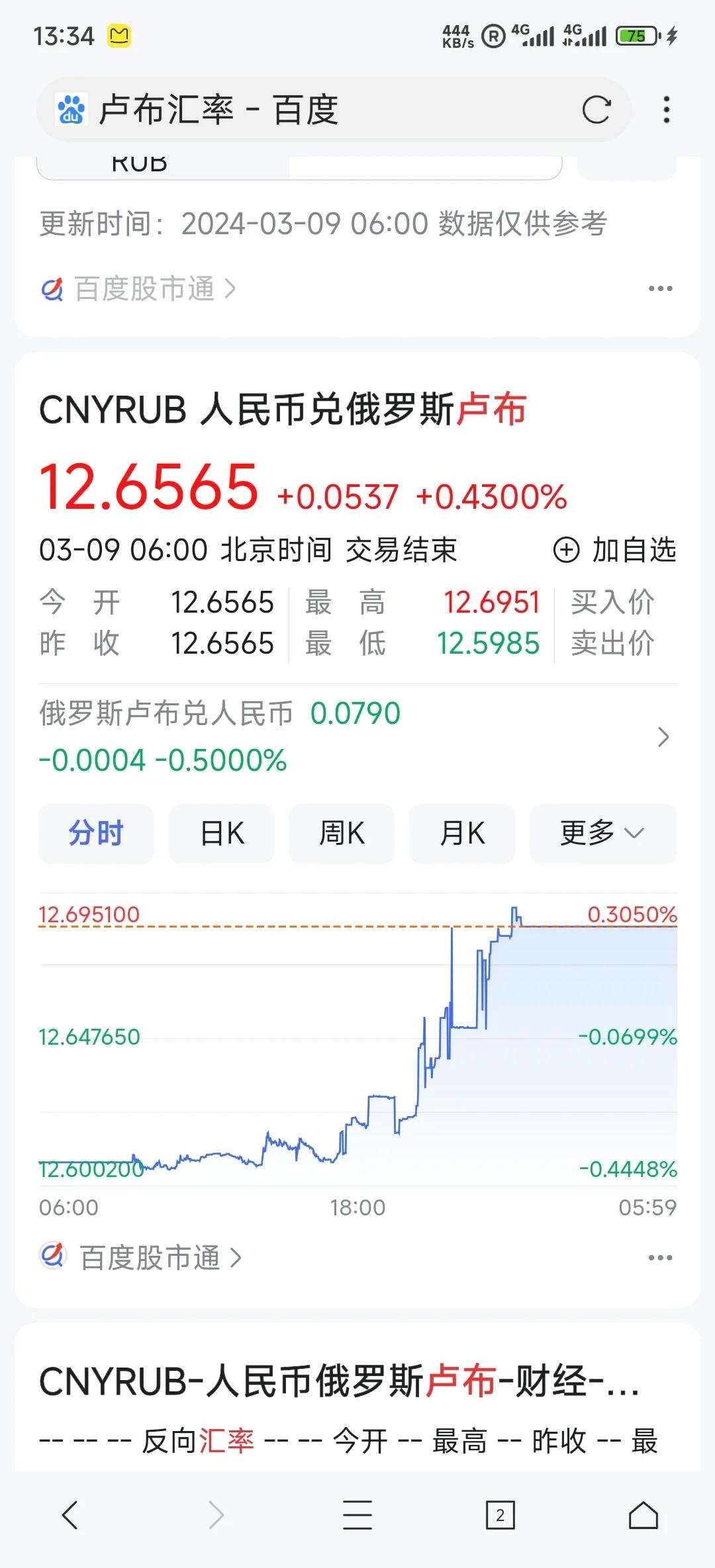Open the browser options three-dot menu

point(666,110)
